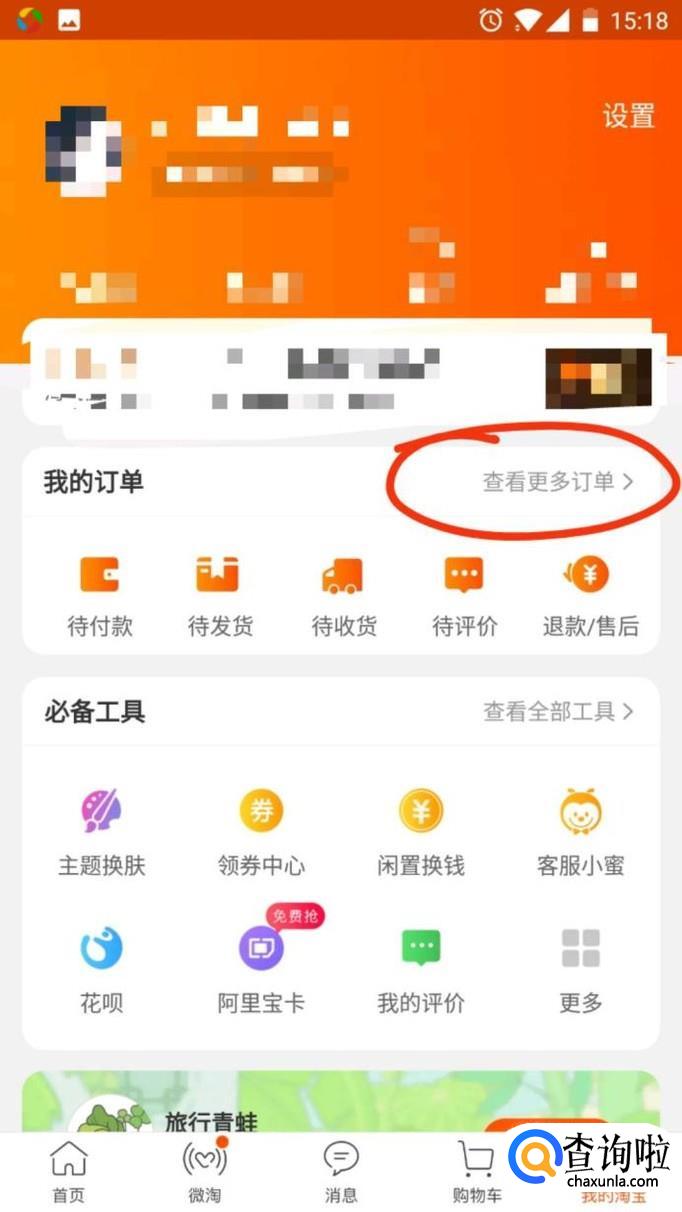The width and height of the screenshot is (682, 1212).
Task: Open 闲置换钱 tool
Action: [x=421, y=830]
